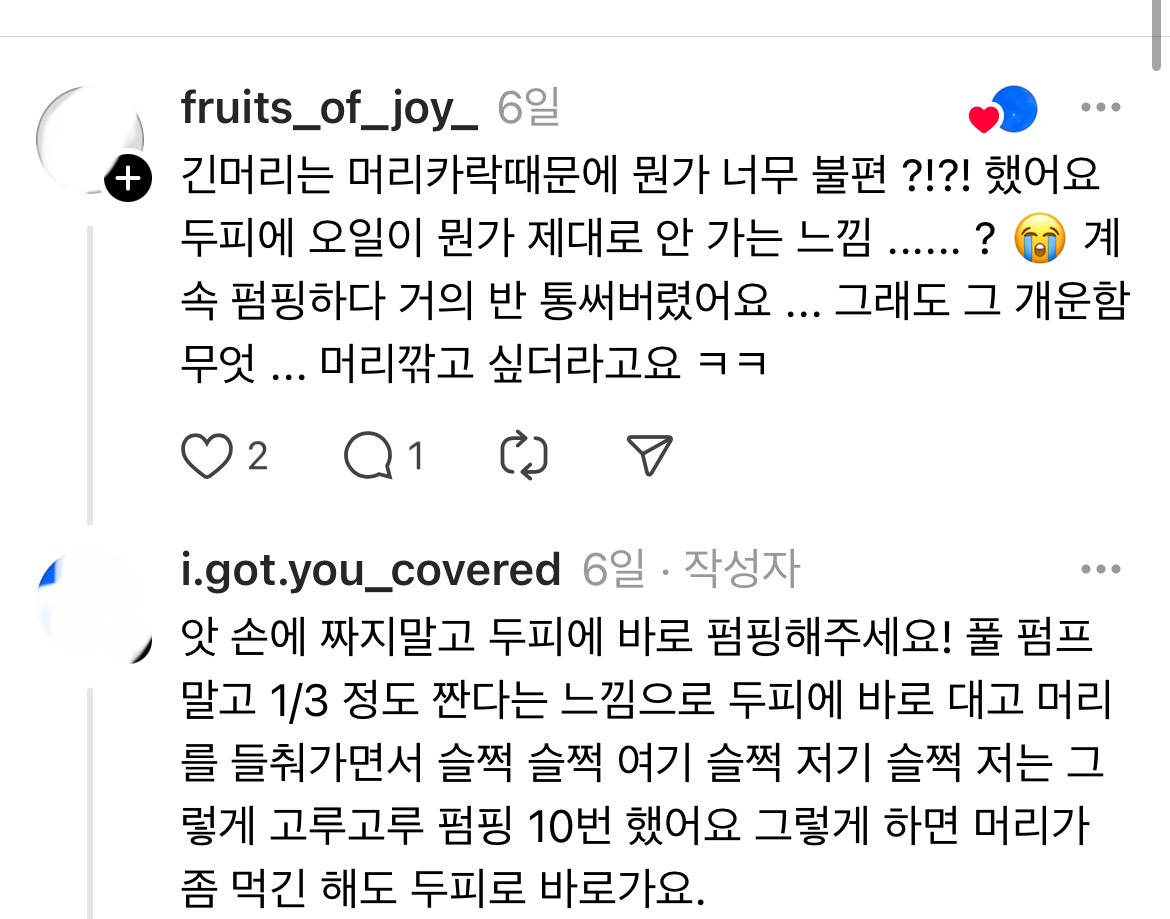This screenshot has width=1170, height=919.
Task: Open overflow menu on the fruits_of_joy_ comment
Action: [x=1101, y=108]
